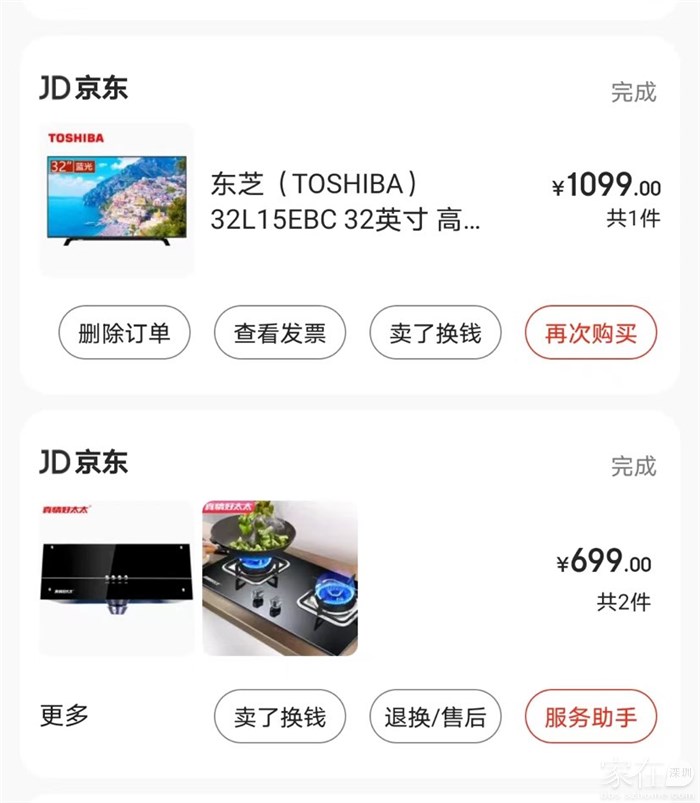This screenshot has height=803, width=700.
Task: Tap 卖了换钱 on the ¥699 order
Action: (280, 717)
